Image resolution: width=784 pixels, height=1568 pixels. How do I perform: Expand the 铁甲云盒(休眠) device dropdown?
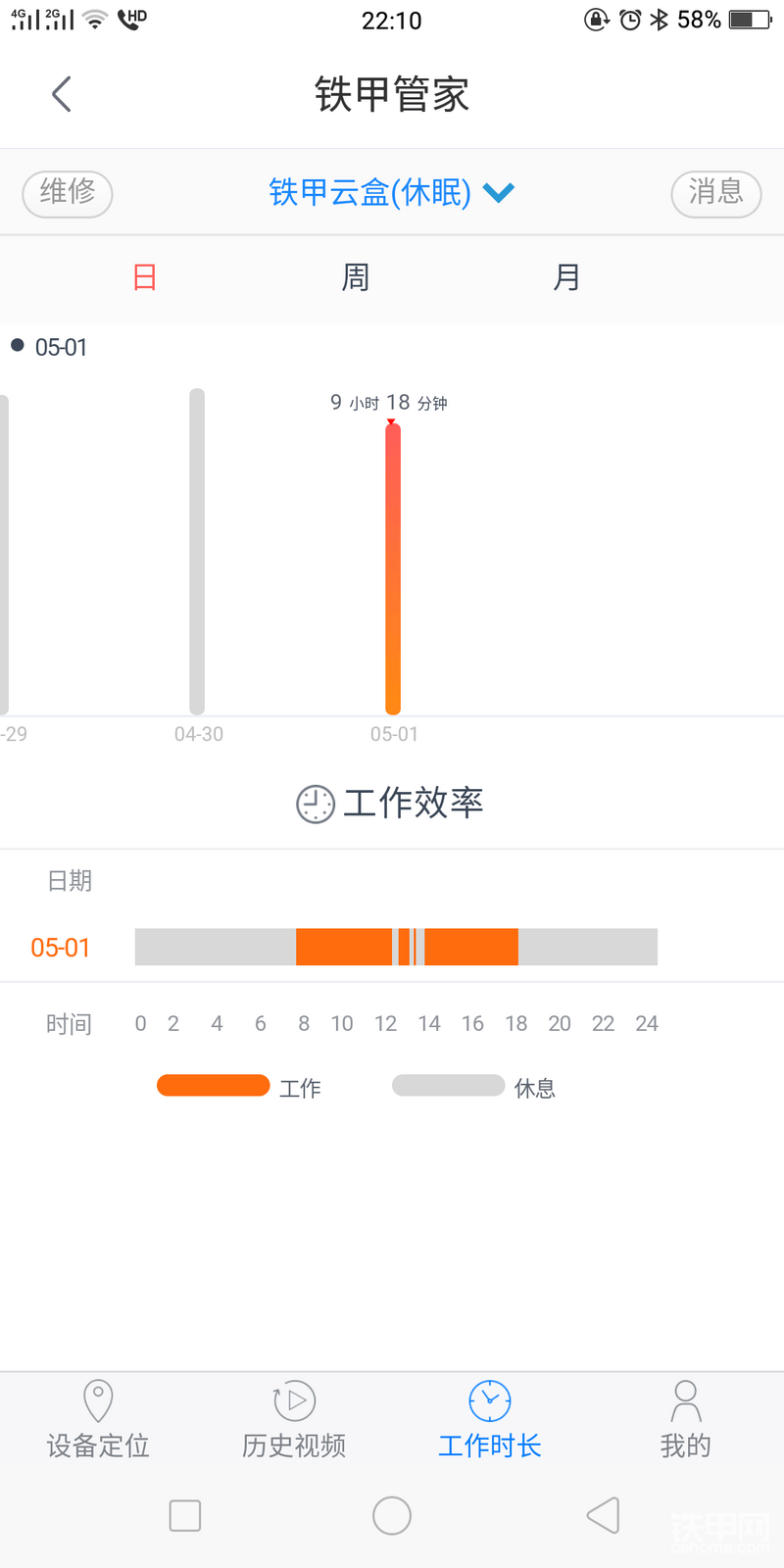pyautogui.click(x=392, y=192)
